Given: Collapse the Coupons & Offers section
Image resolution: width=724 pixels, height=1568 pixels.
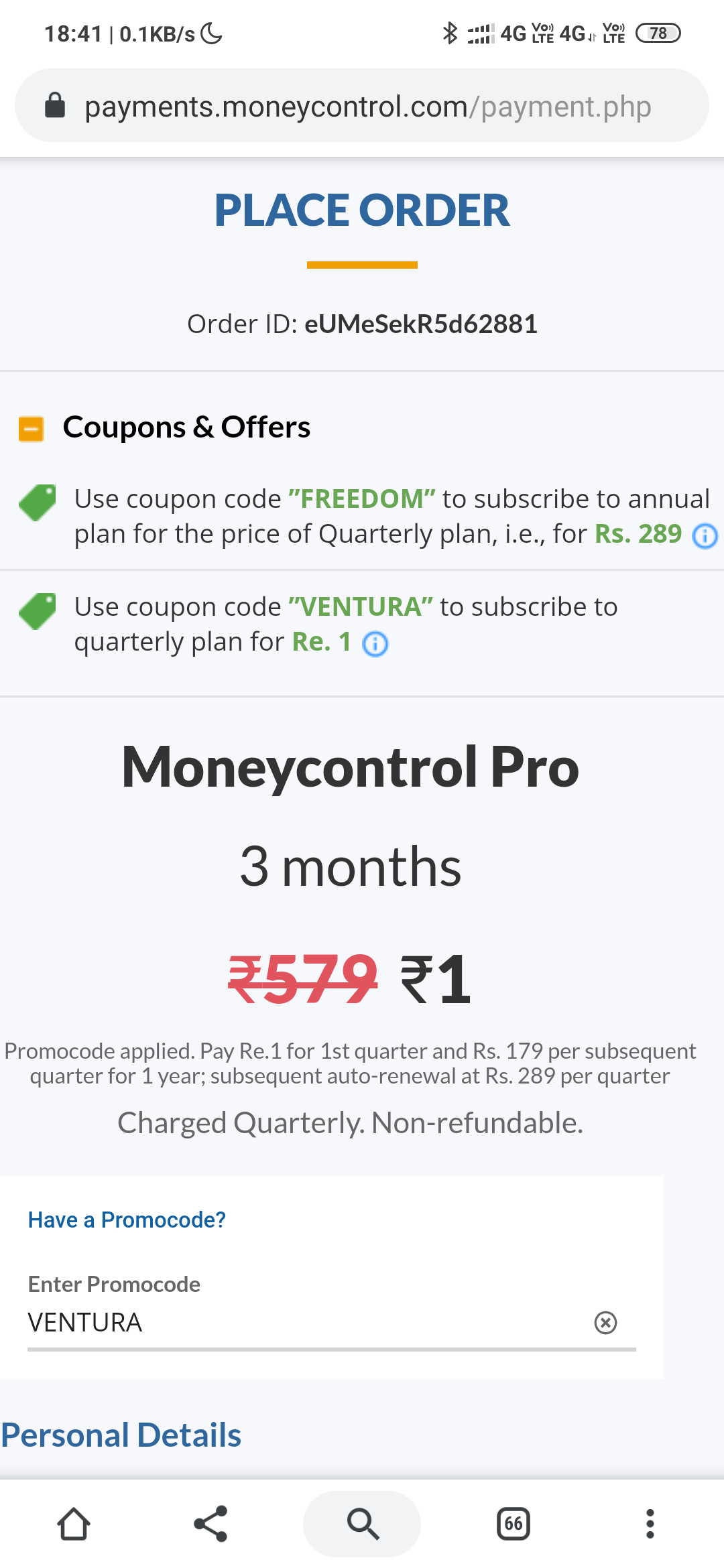Looking at the screenshot, I should [x=31, y=429].
